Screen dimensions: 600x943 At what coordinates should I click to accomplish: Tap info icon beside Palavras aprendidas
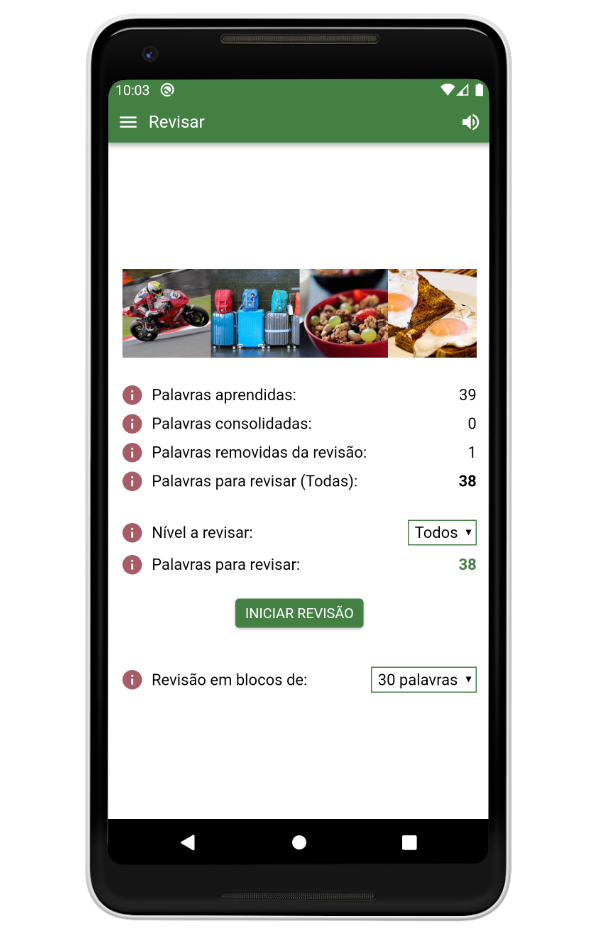click(131, 395)
